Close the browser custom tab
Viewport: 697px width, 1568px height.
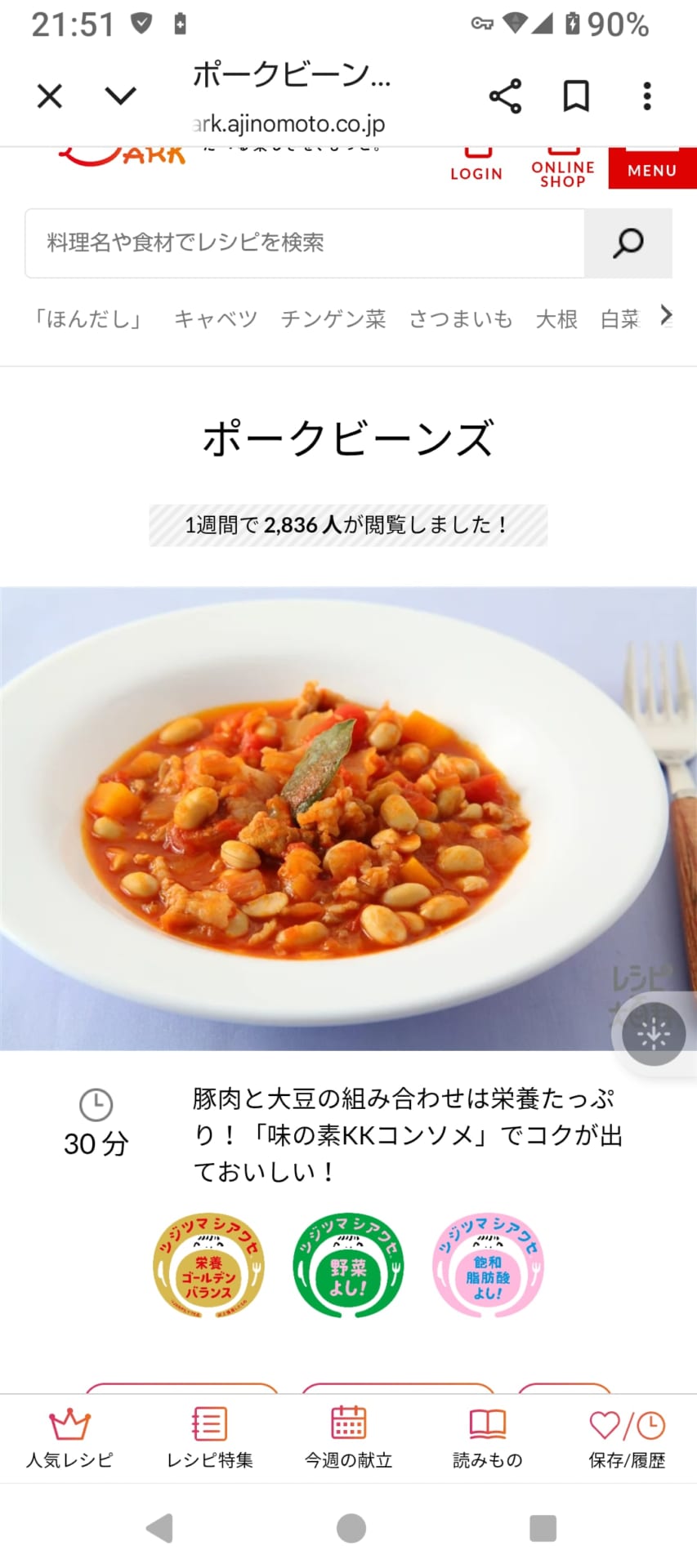click(x=50, y=96)
